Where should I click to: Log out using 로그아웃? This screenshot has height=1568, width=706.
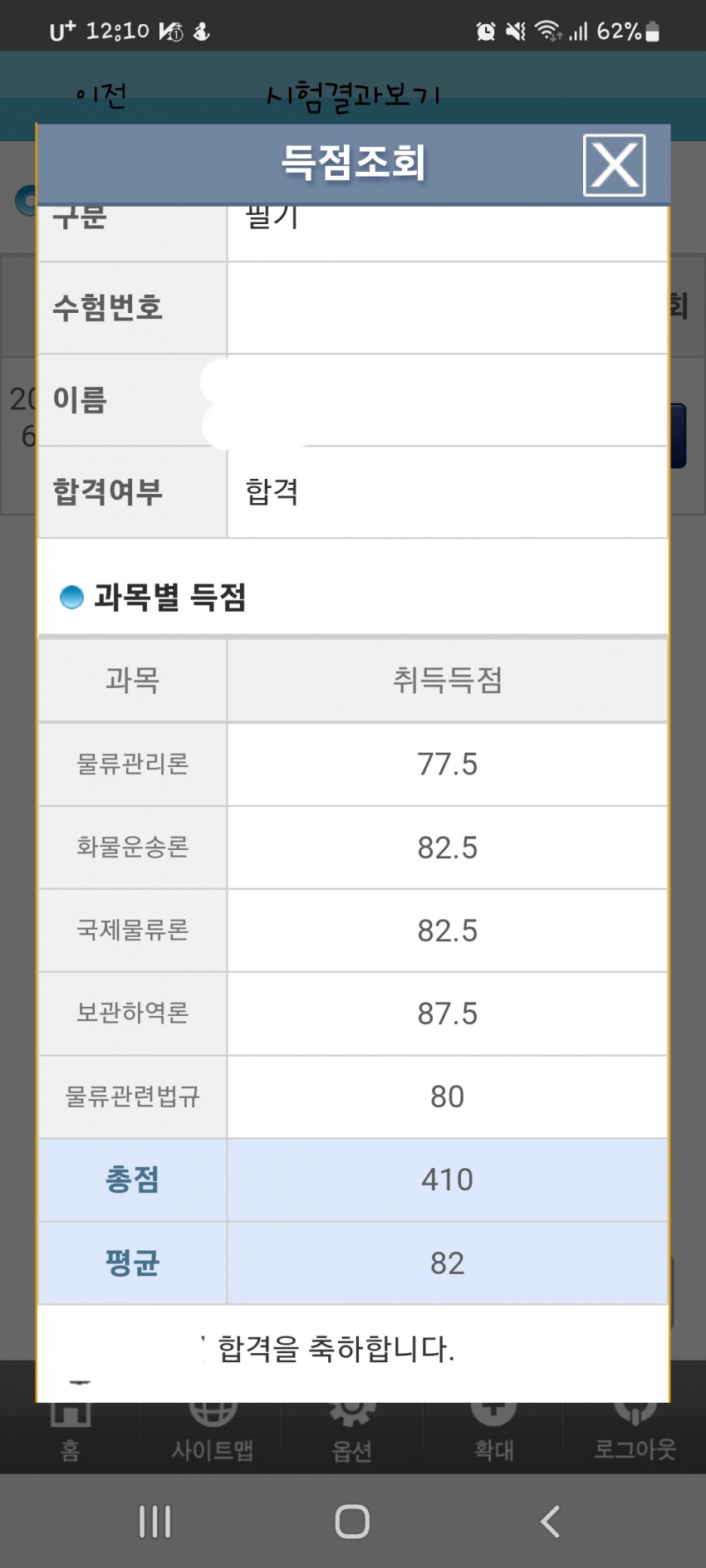point(635,1437)
